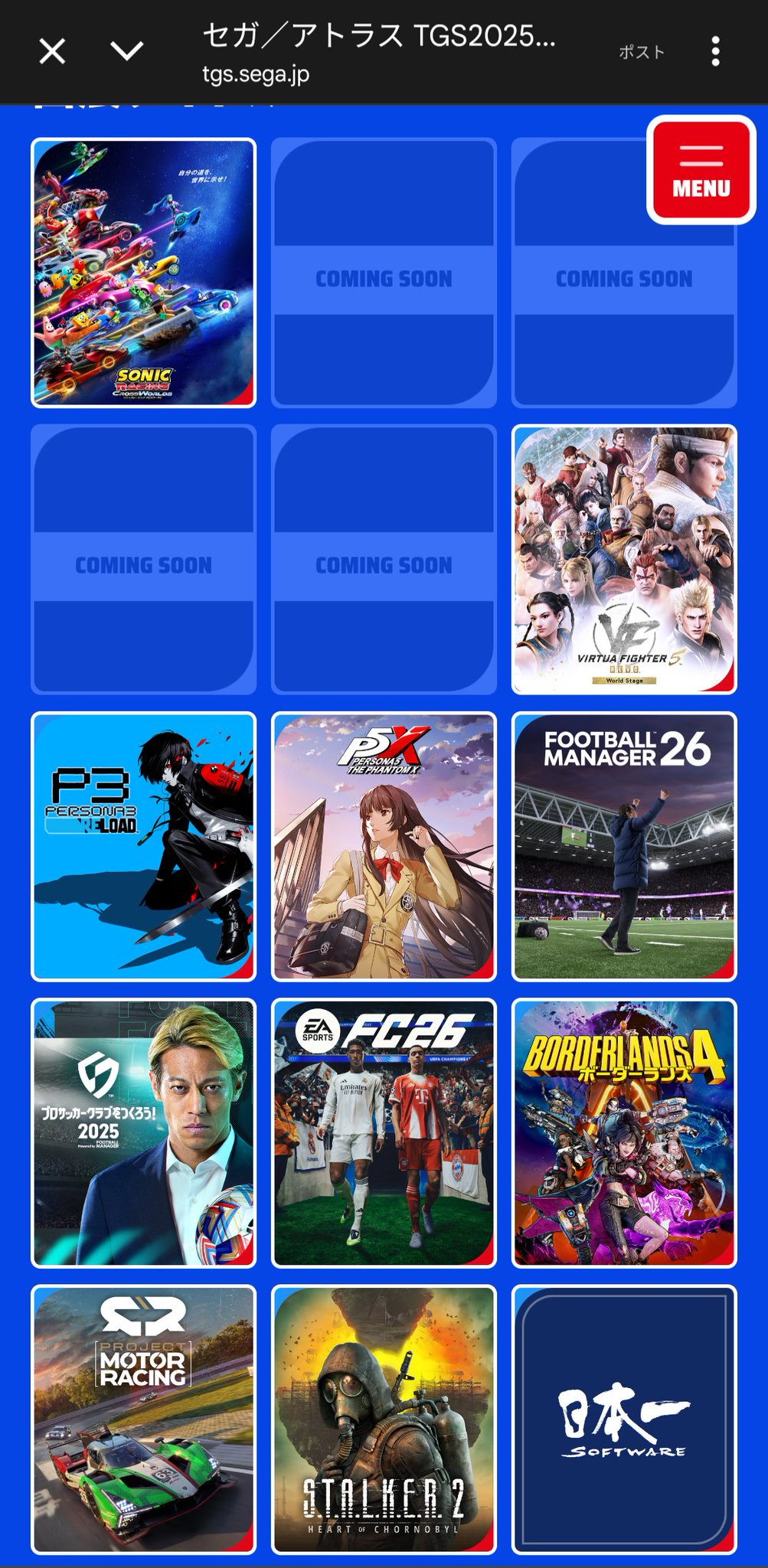Select the Persona 3 Reload tile
The height and width of the screenshot is (1568, 768).
coord(144,846)
